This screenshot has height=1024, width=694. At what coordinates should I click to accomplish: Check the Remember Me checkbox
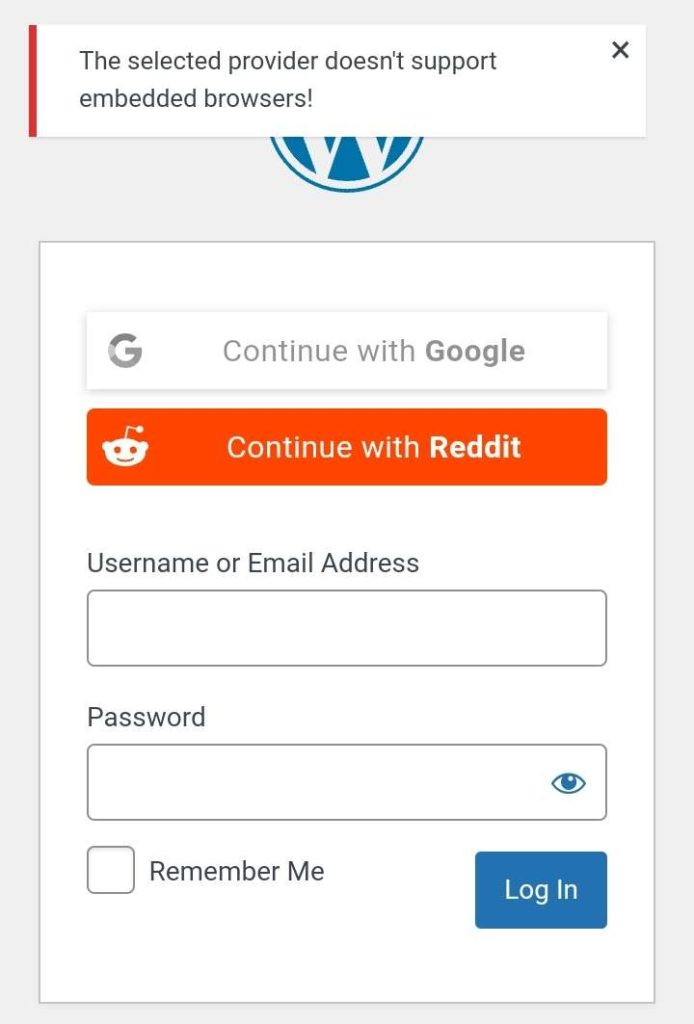pyautogui.click(x=111, y=870)
